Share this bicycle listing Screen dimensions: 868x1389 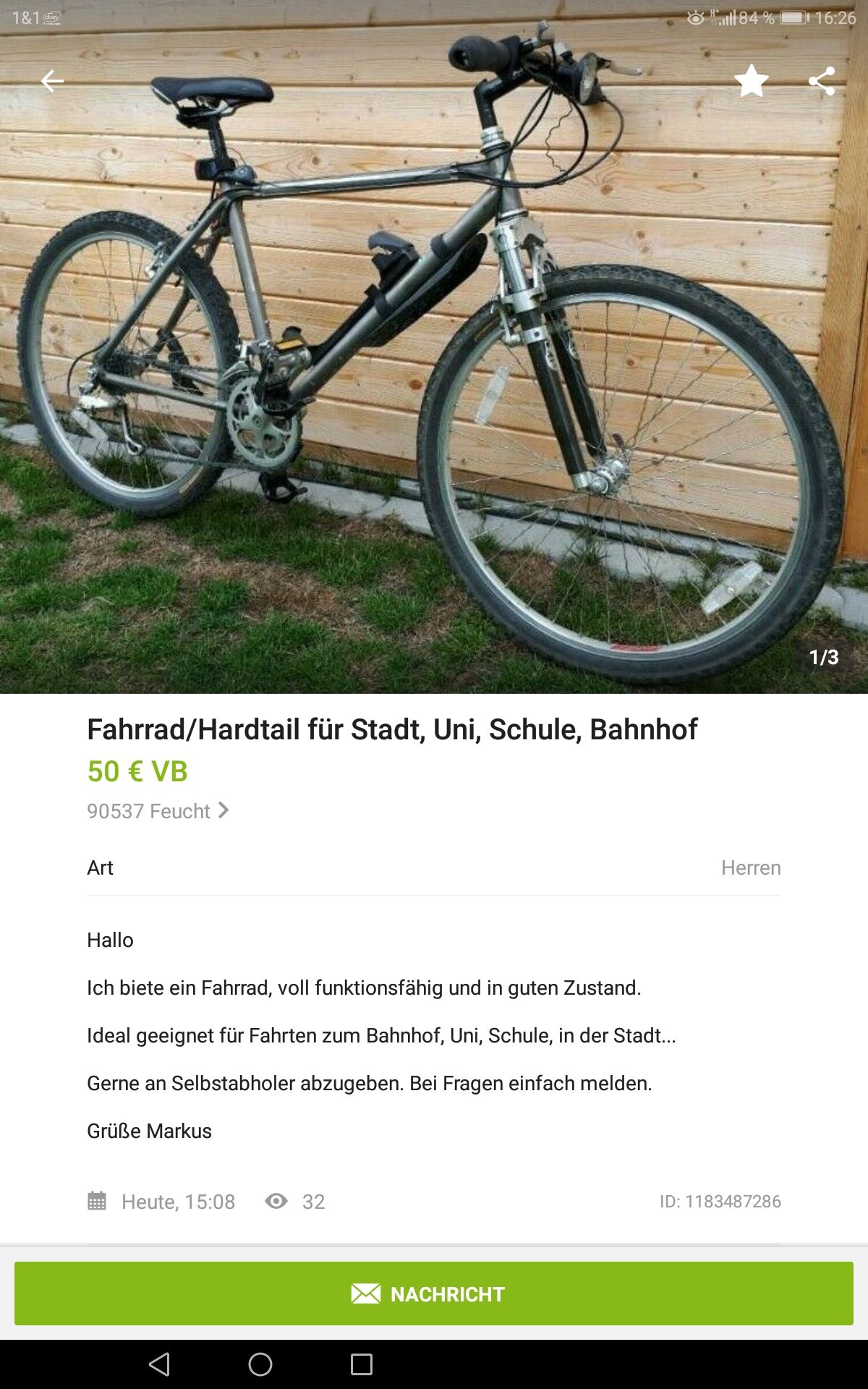(822, 81)
